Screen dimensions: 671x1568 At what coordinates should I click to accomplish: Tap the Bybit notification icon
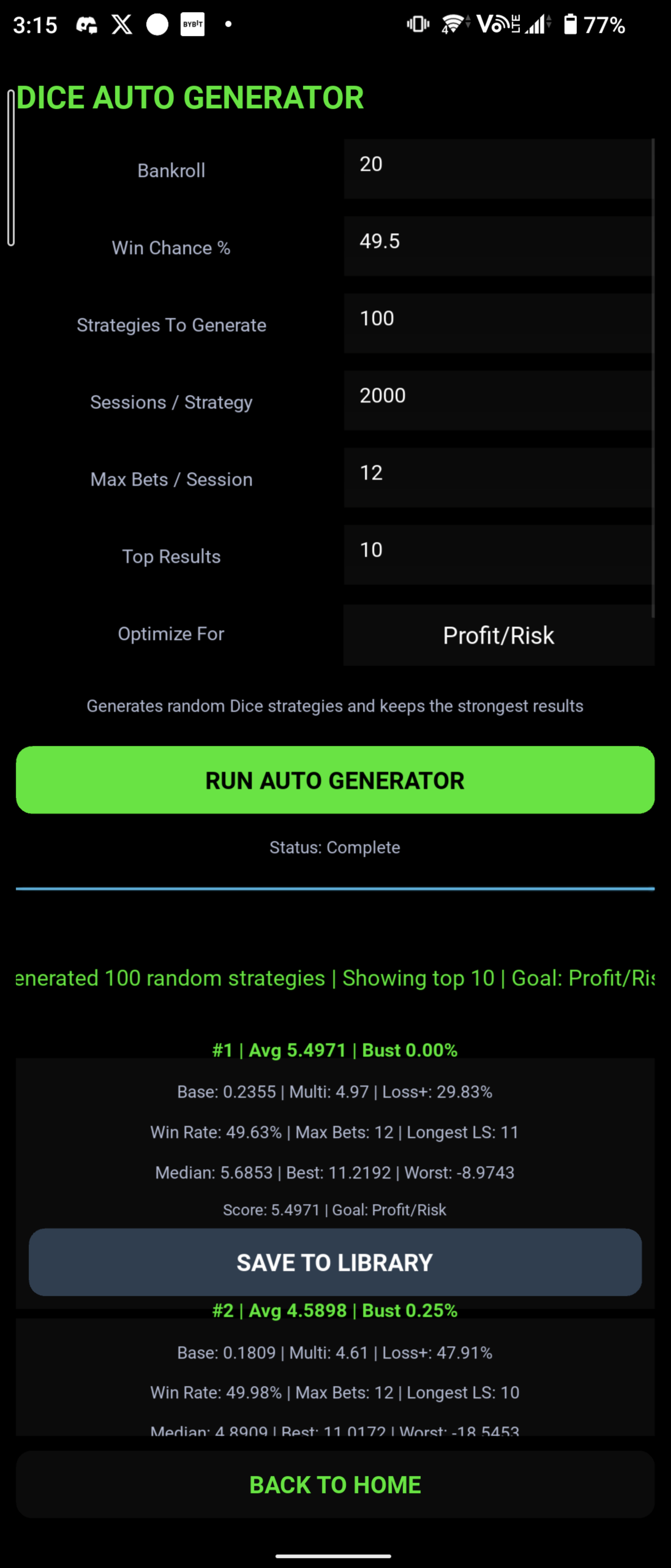click(192, 24)
